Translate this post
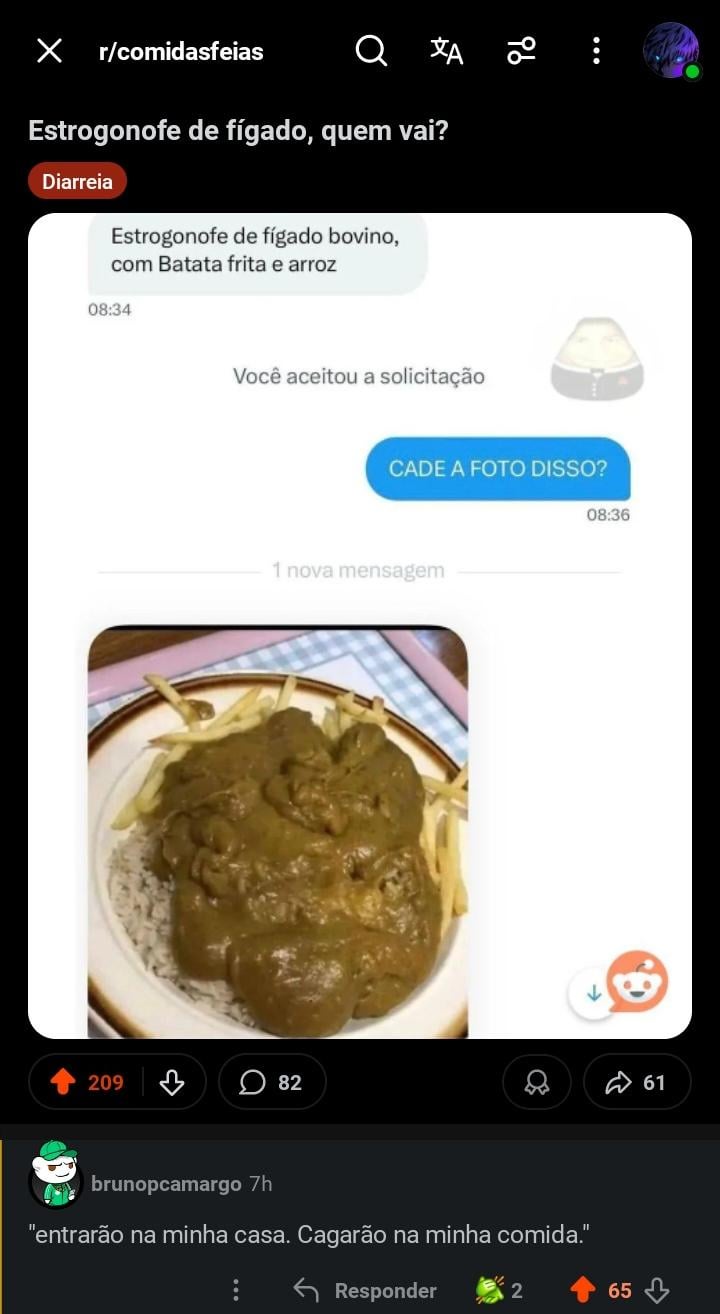720x1314 pixels. [x=447, y=50]
